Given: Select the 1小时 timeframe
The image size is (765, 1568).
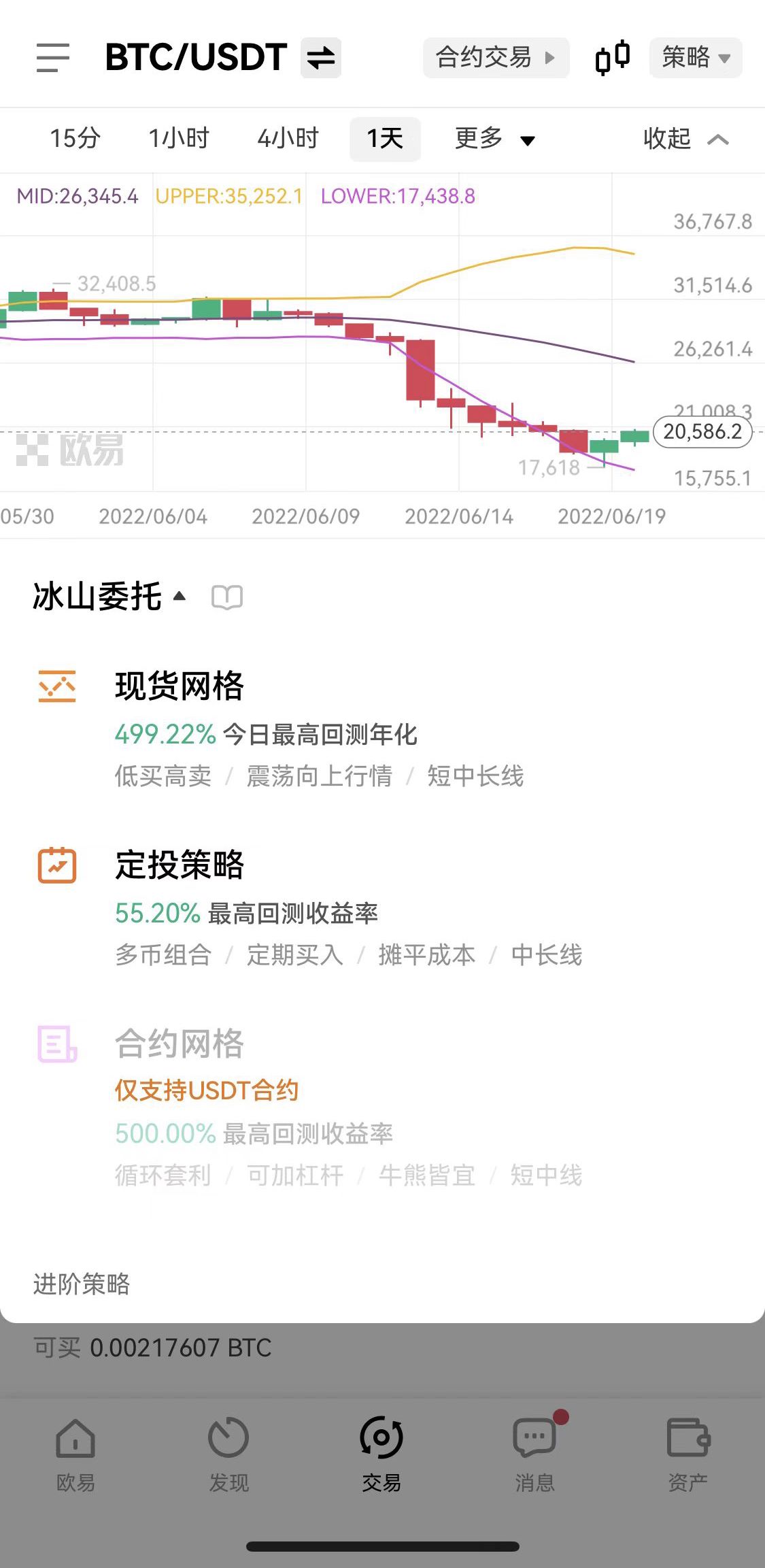Looking at the screenshot, I should (x=179, y=139).
